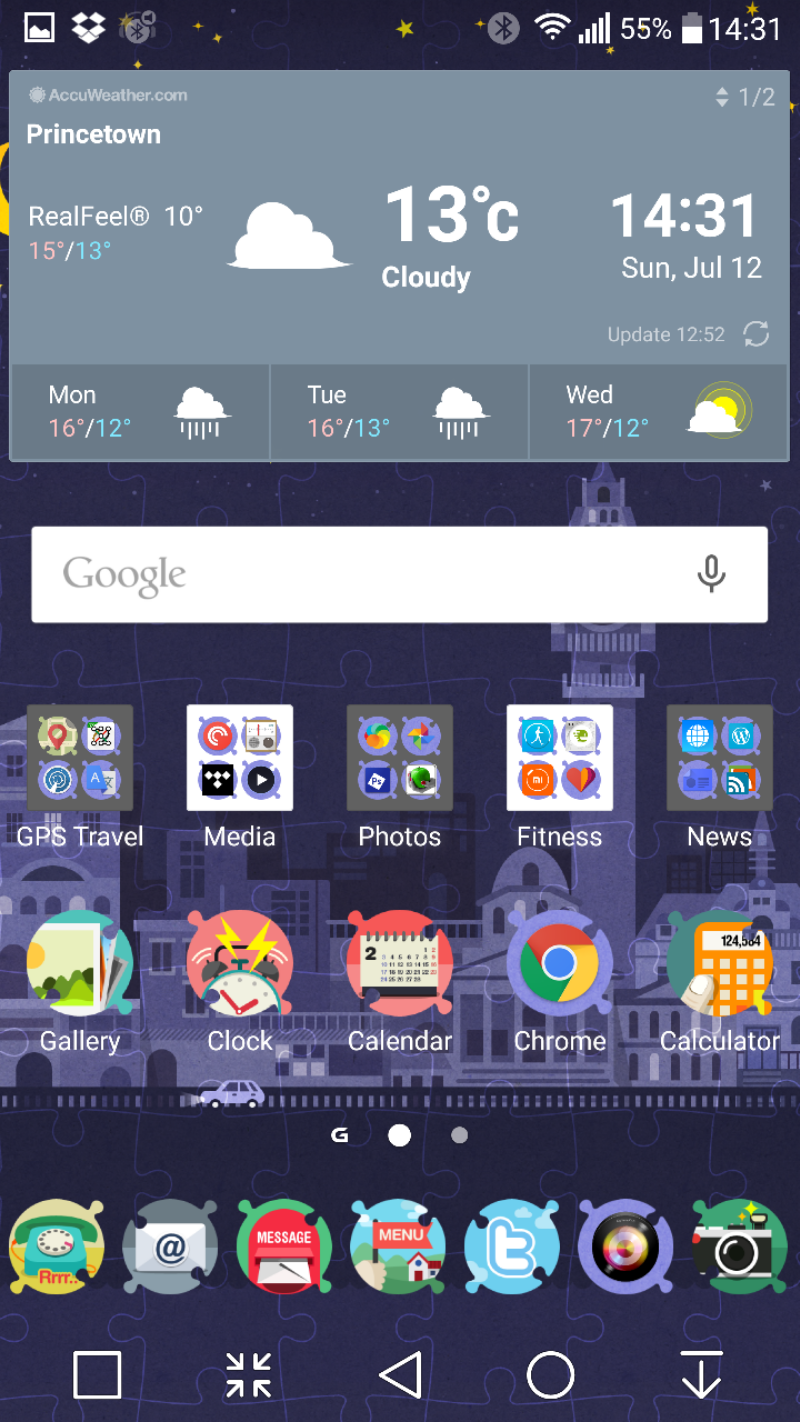Open the Calendar app
Screen dimensions: 800x1422
[400, 964]
